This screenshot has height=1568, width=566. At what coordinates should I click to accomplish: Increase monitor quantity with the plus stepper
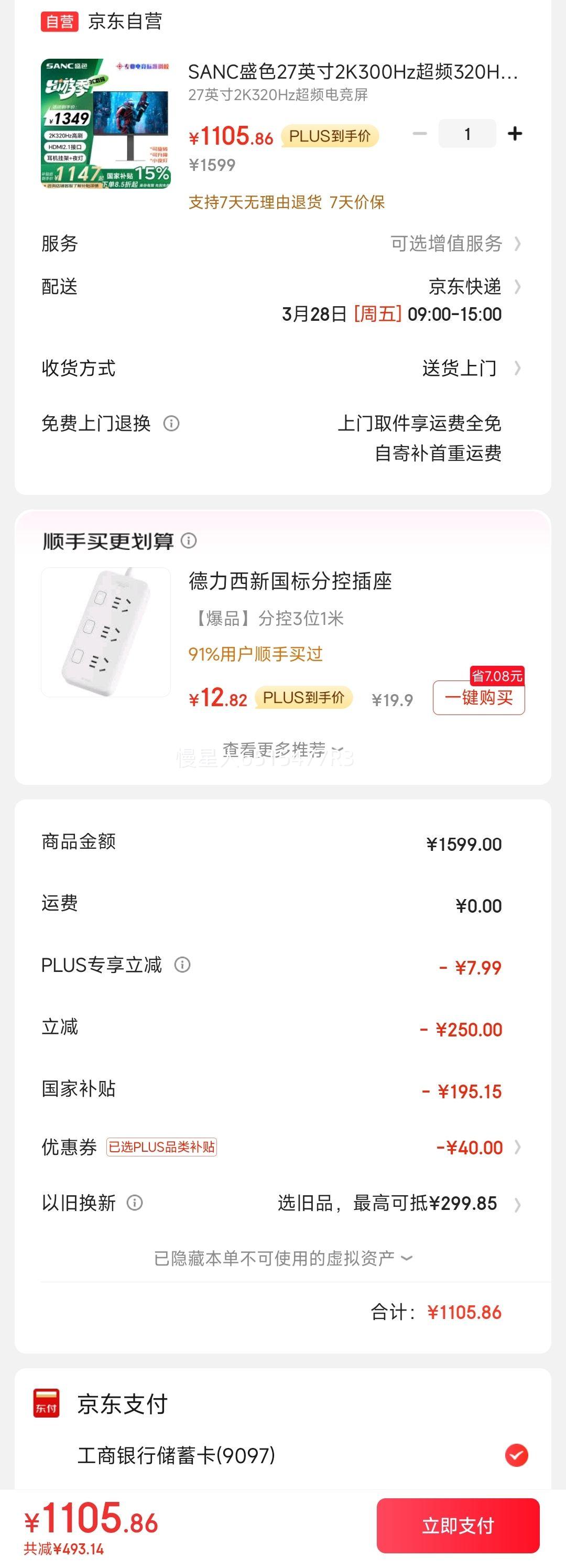pos(515,133)
